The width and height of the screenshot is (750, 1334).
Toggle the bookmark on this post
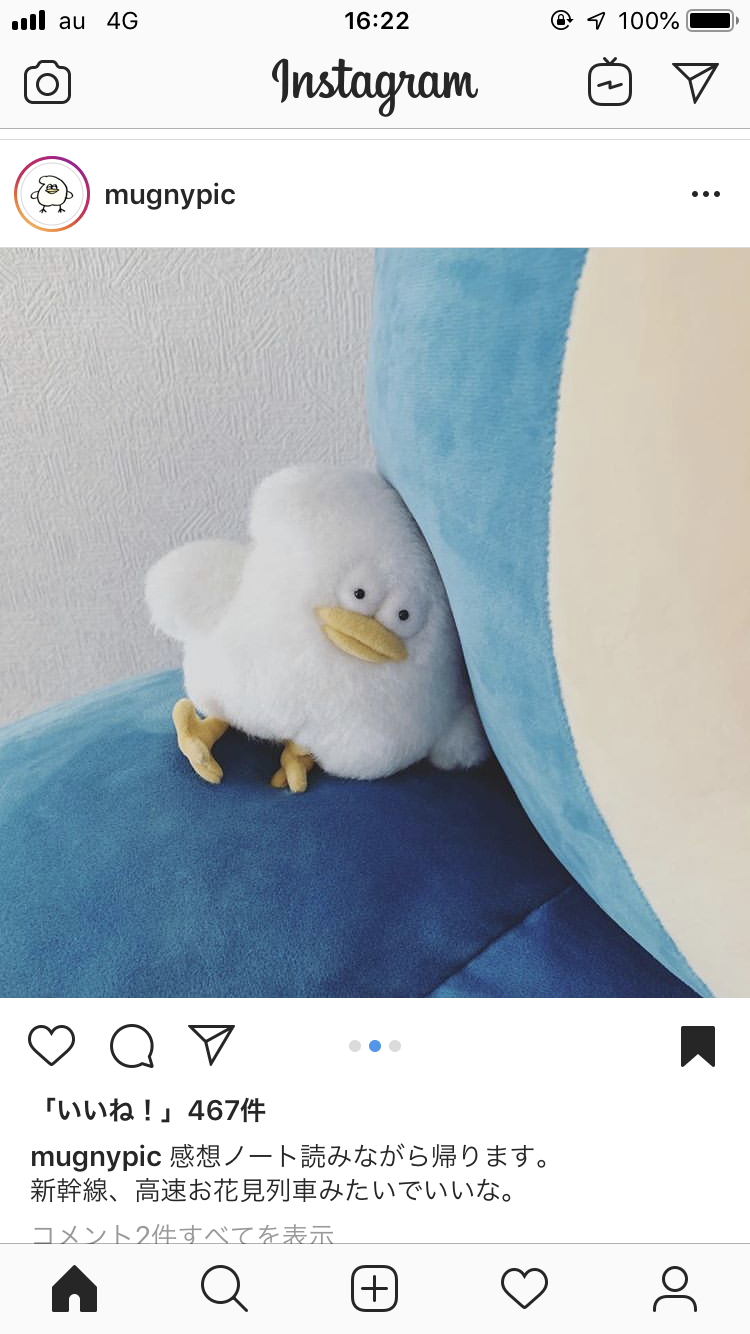point(697,1046)
